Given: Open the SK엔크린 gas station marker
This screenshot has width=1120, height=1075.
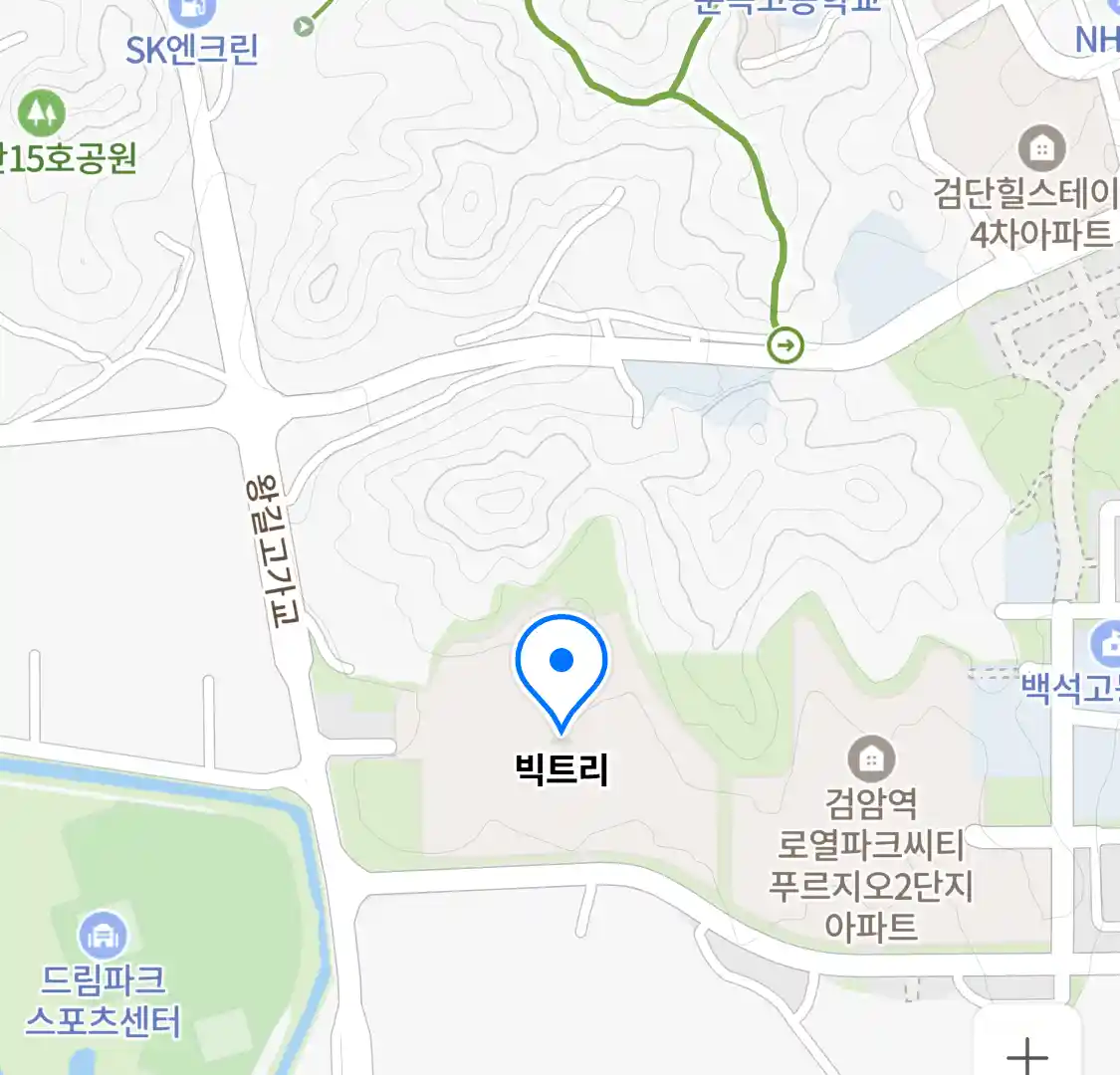Looking at the screenshot, I should (x=192, y=12).
